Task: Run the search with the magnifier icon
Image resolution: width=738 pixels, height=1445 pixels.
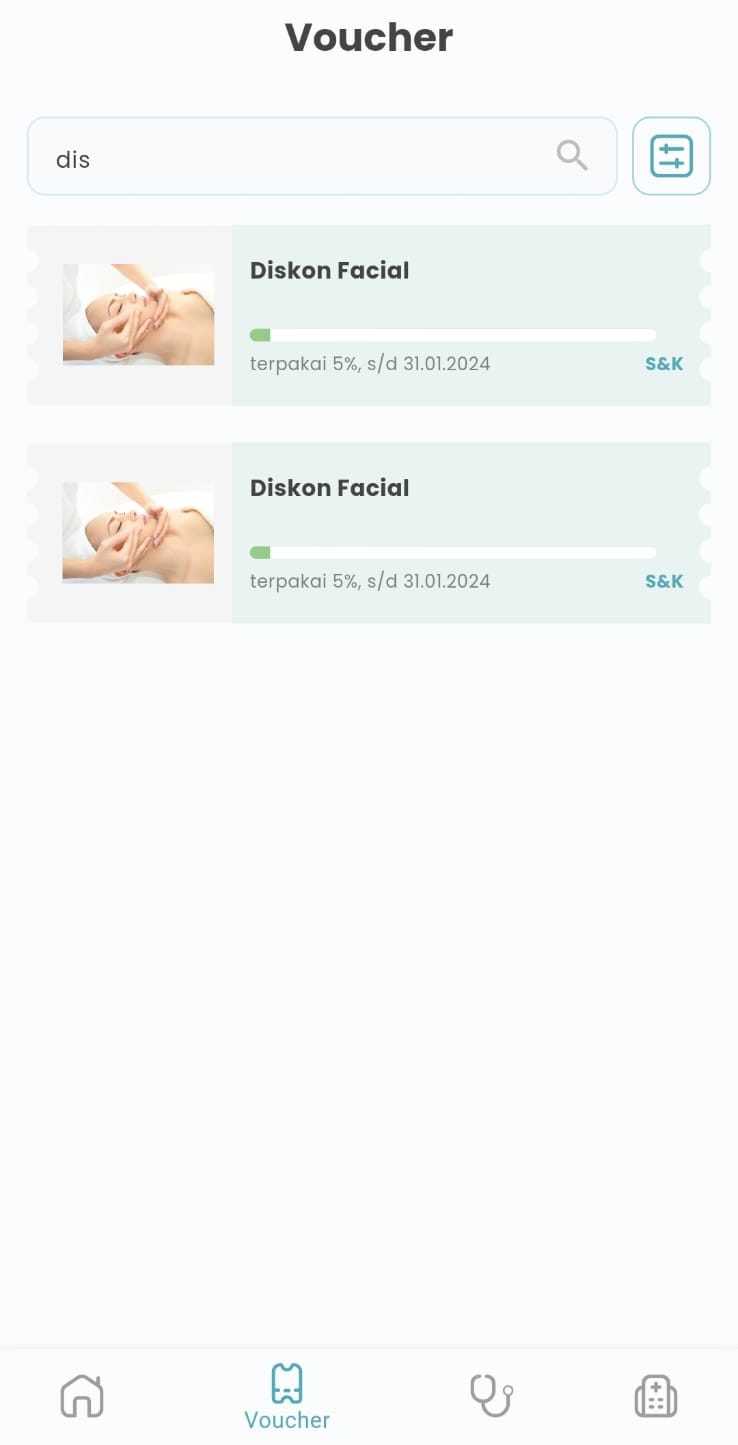Action: (572, 156)
